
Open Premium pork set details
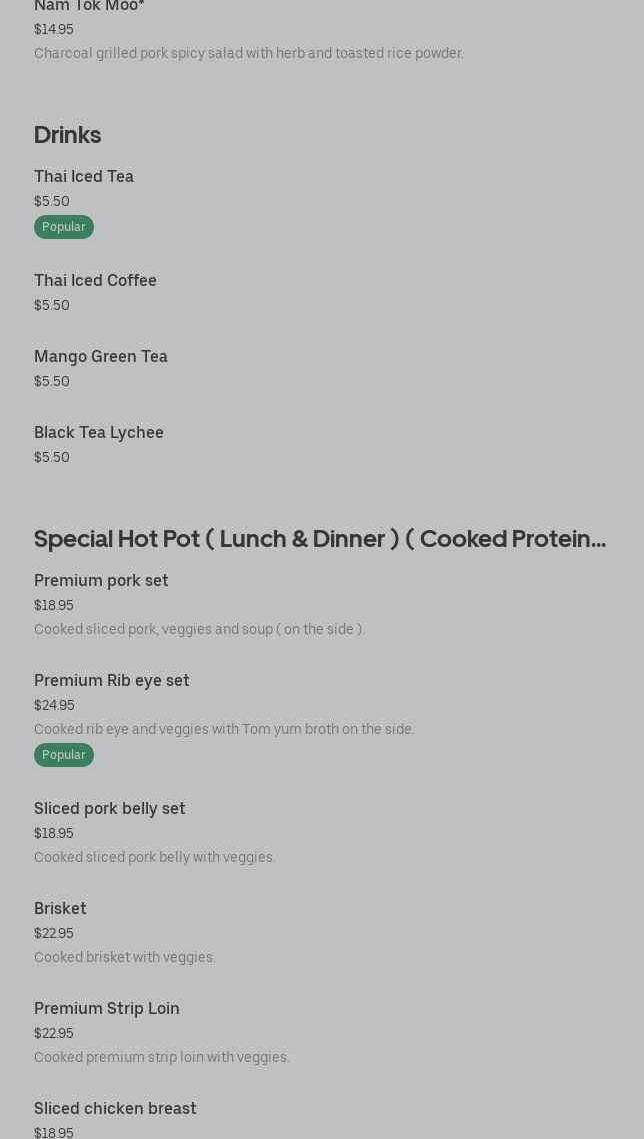click(x=101, y=581)
